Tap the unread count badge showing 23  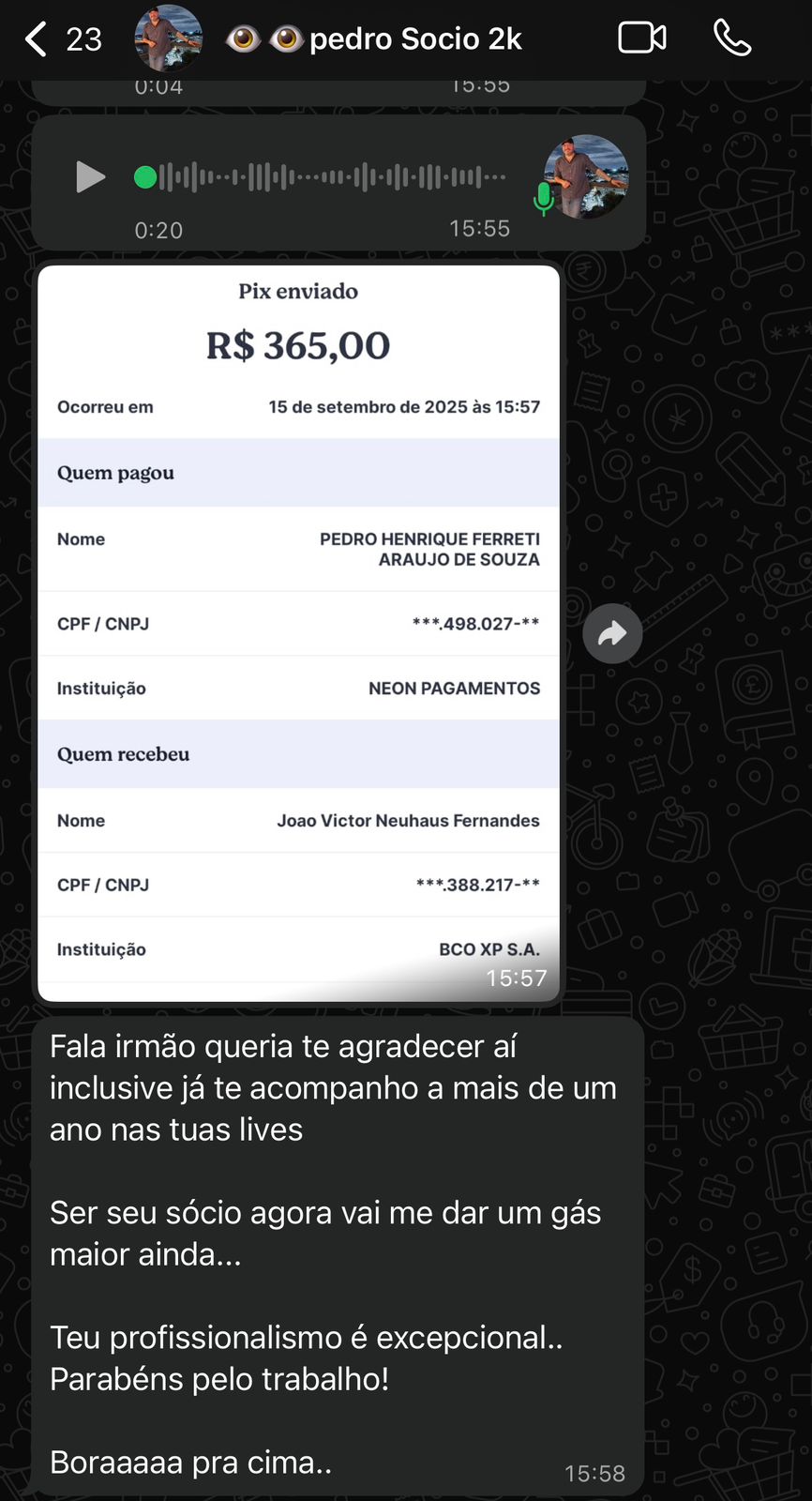click(x=86, y=38)
